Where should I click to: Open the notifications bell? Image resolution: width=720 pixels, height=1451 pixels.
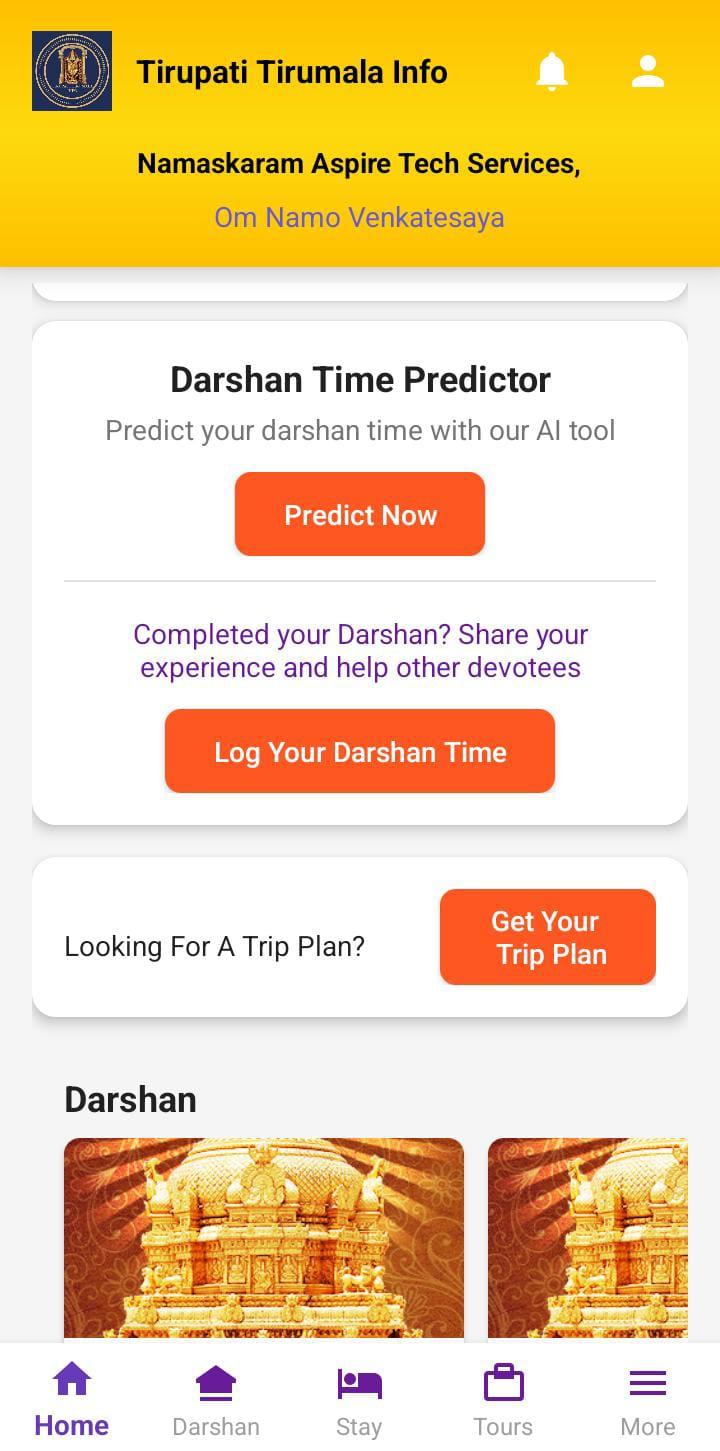(x=551, y=72)
